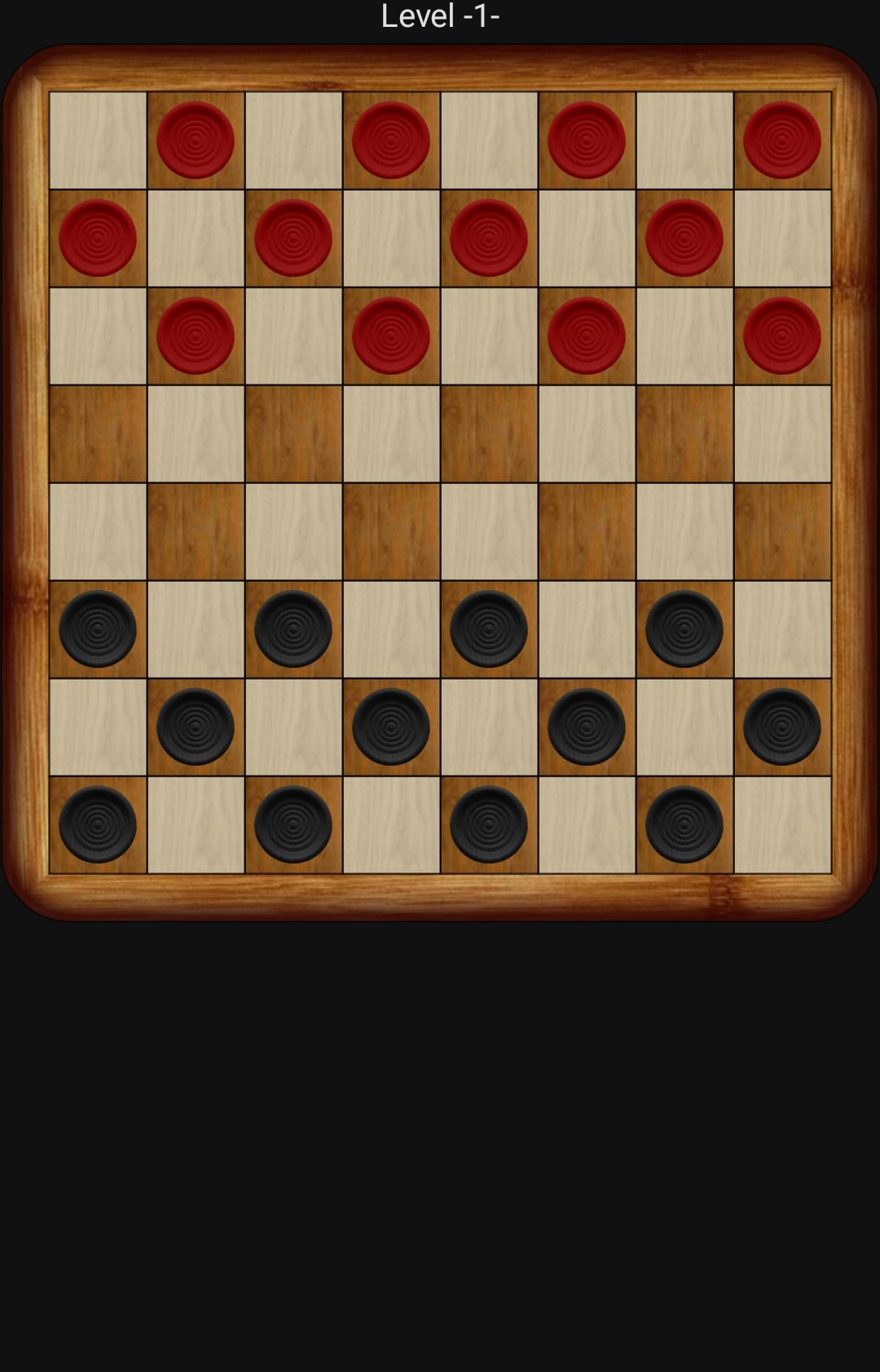Image resolution: width=880 pixels, height=1372 pixels.
Task: Select the black checker in the bottom-left corner
Action: click(98, 823)
